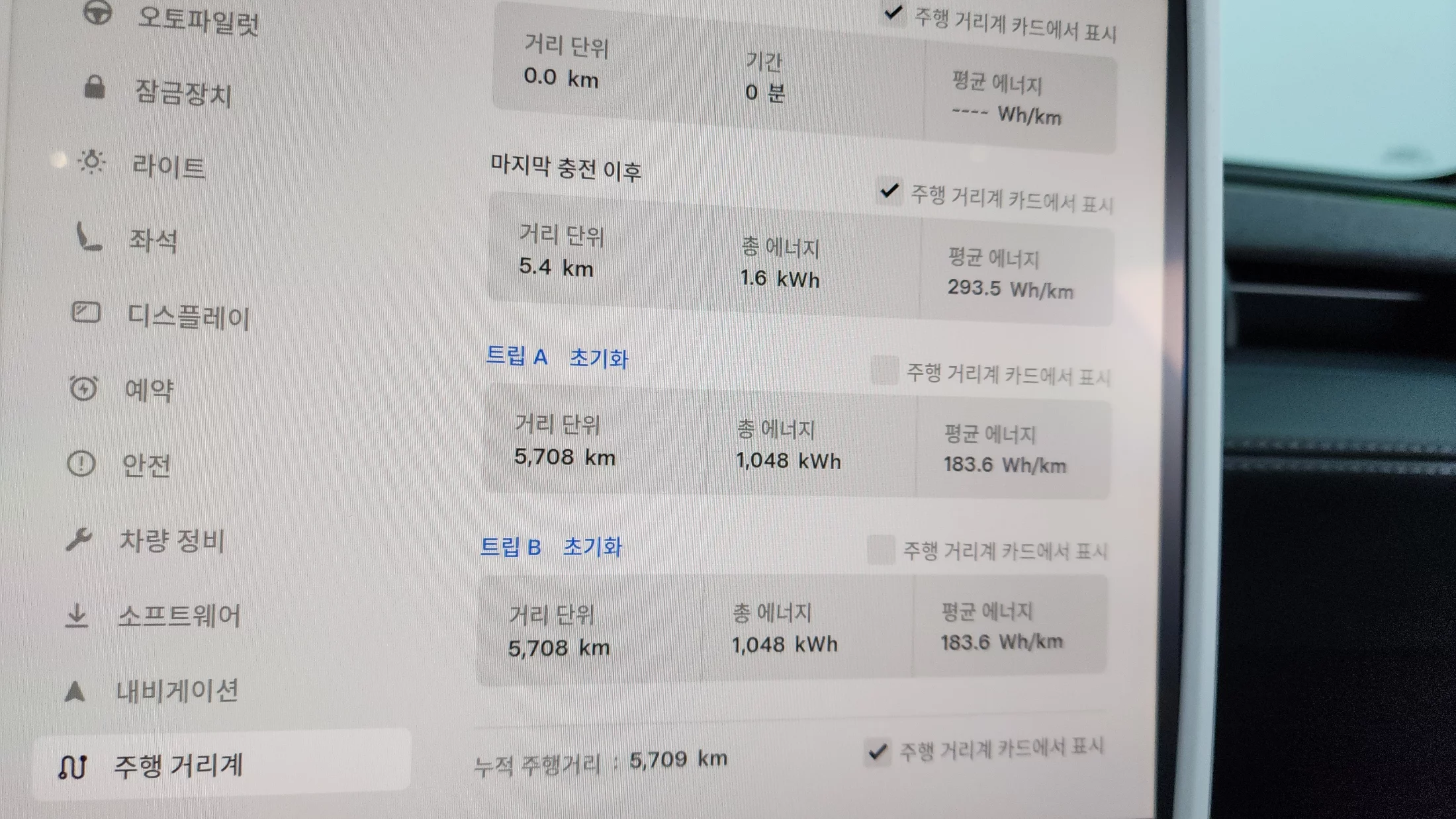Rename trip by tapping 트립 A
This screenshot has height=819, width=1456.
click(x=517, y=357)
